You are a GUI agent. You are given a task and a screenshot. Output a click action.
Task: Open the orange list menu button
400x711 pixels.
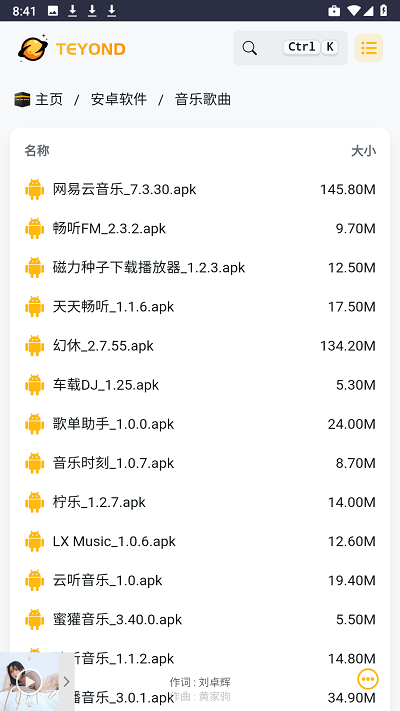(369, 48)
